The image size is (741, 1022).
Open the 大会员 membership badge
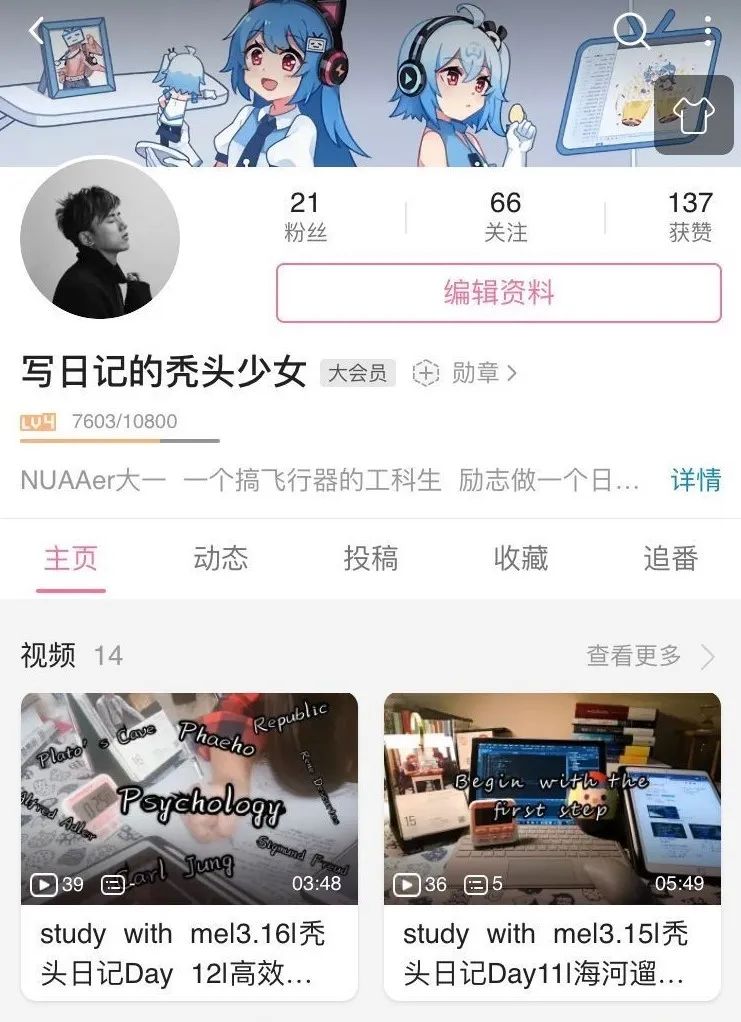[x=357, y=373]
